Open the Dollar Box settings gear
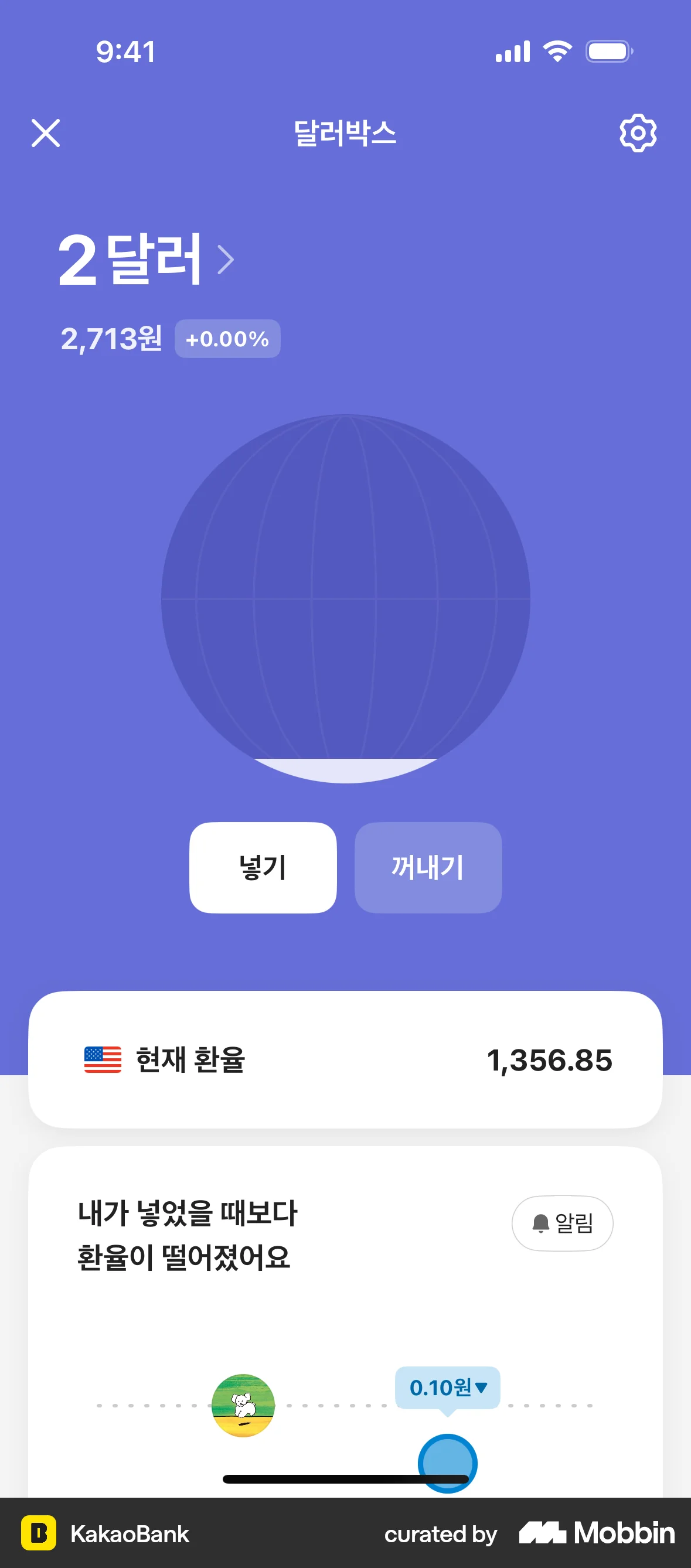 coord(638,134)
